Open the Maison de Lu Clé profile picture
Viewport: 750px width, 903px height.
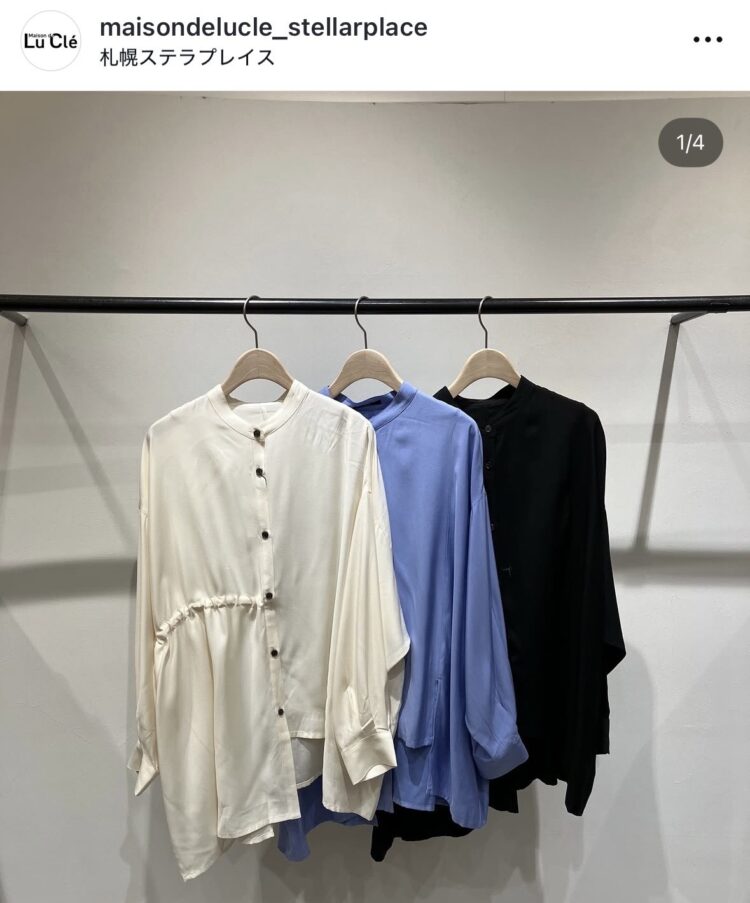(50, 41)
